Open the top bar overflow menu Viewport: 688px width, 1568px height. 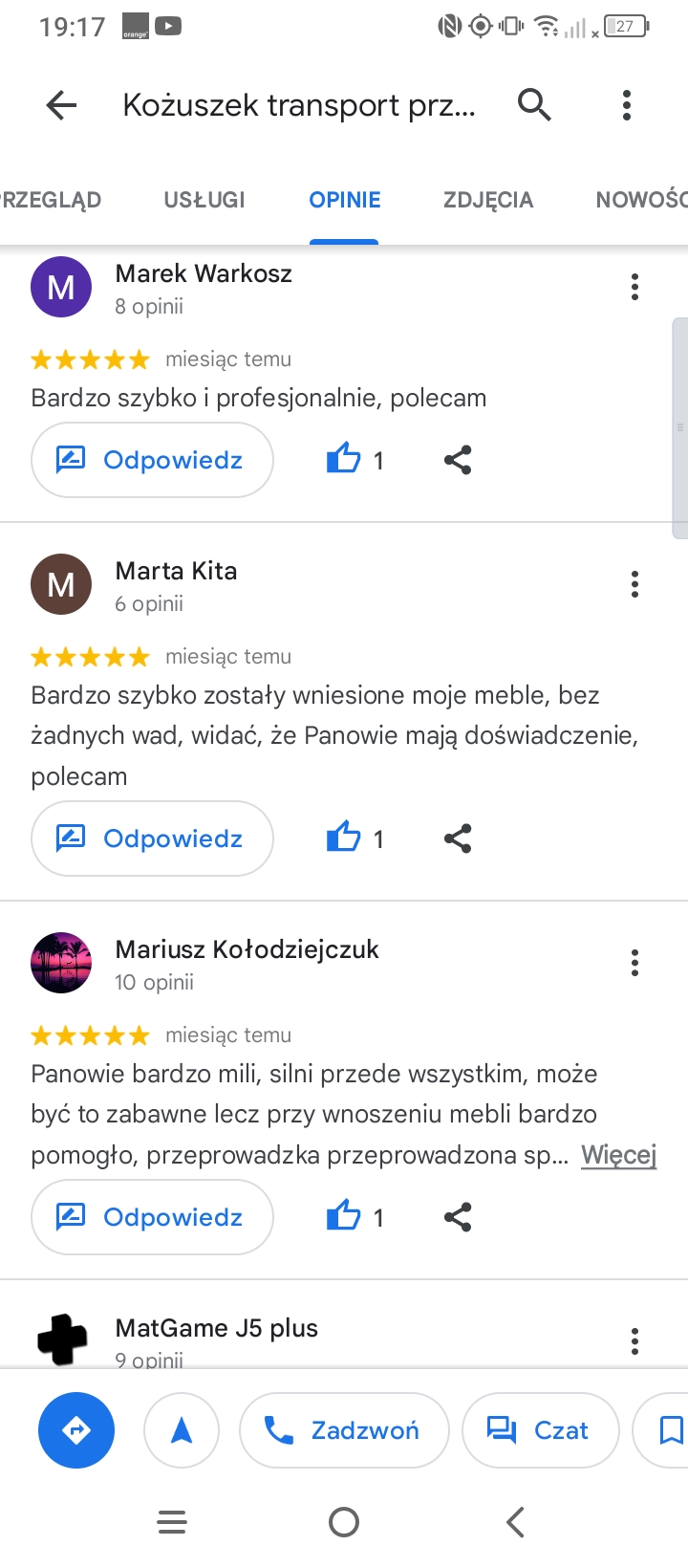[627, 104]
